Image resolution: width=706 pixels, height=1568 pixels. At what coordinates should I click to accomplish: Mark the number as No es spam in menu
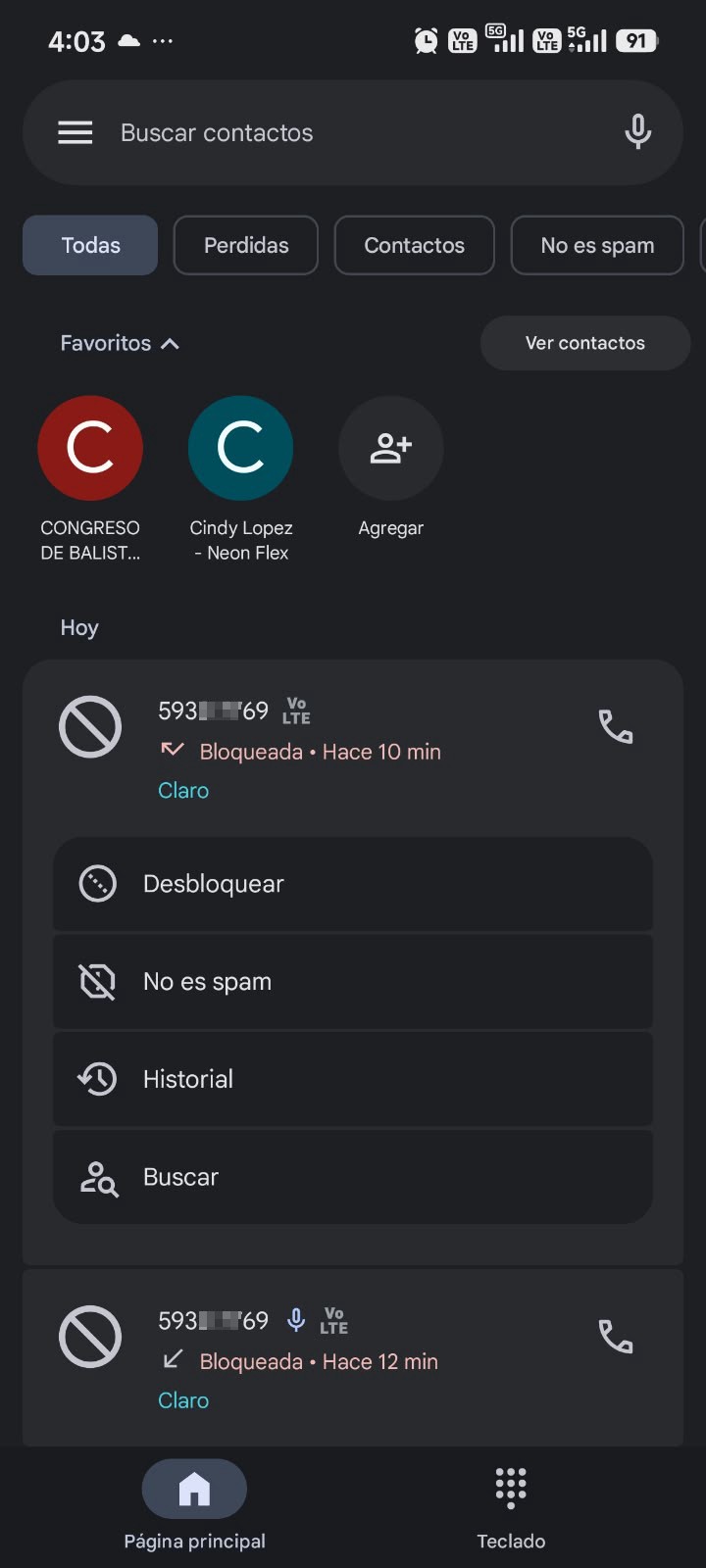pos(353,981)
